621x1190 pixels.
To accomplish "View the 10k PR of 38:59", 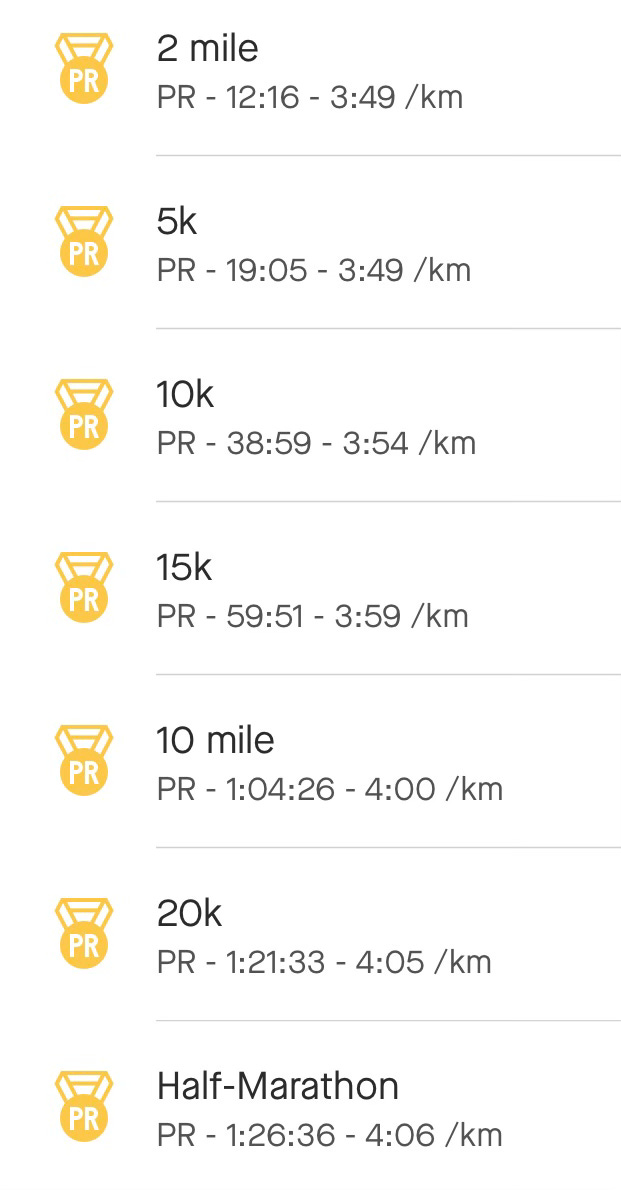I will pyautogui.click(x=310, y=416).
